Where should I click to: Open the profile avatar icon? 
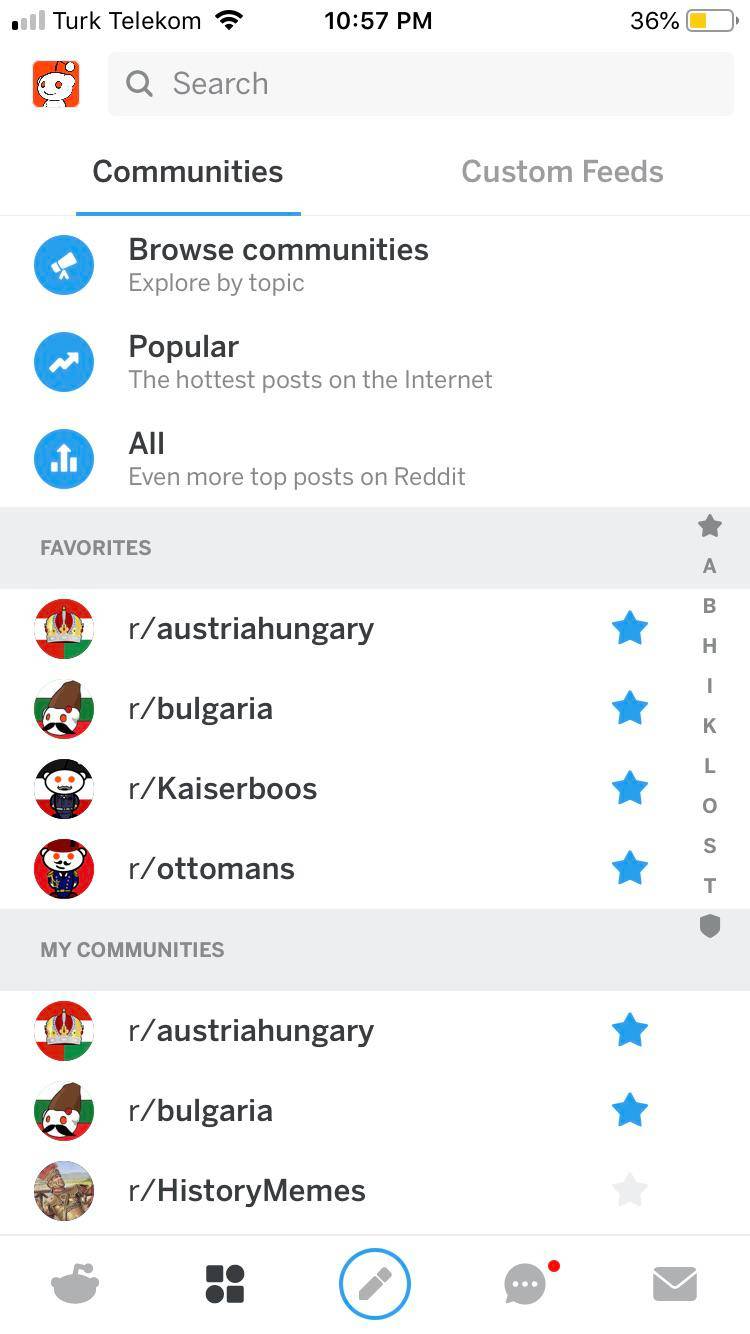tap(56, 84)
